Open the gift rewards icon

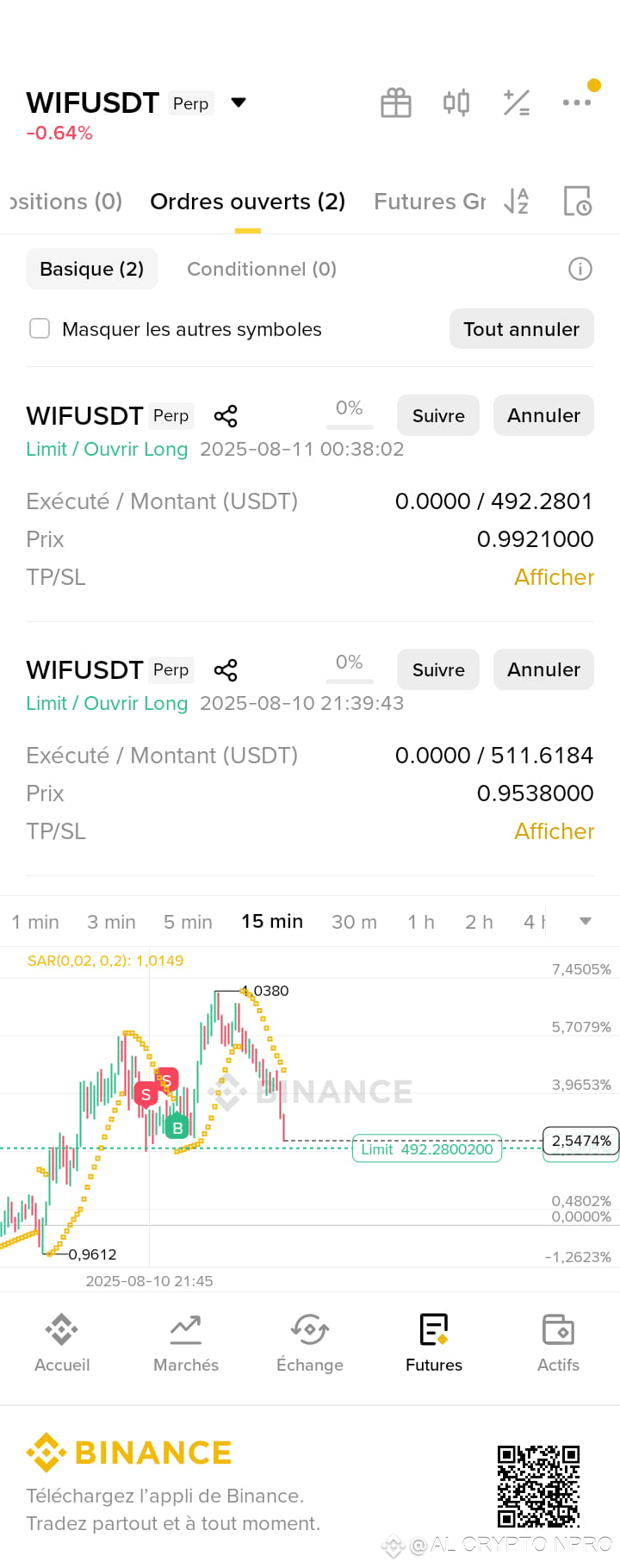tap(396, 103)
